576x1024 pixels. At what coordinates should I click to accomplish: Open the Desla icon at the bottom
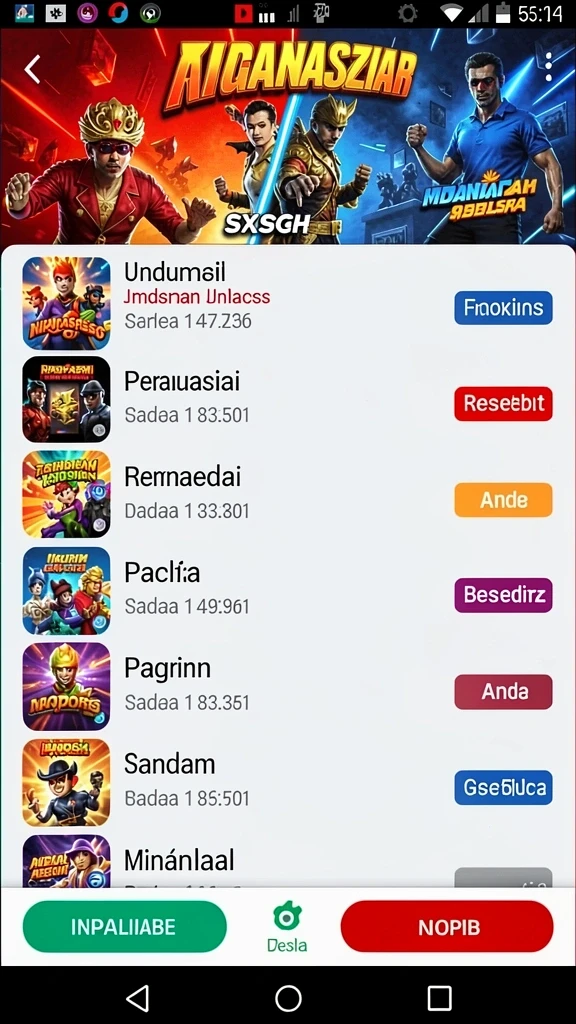(287, 927)
